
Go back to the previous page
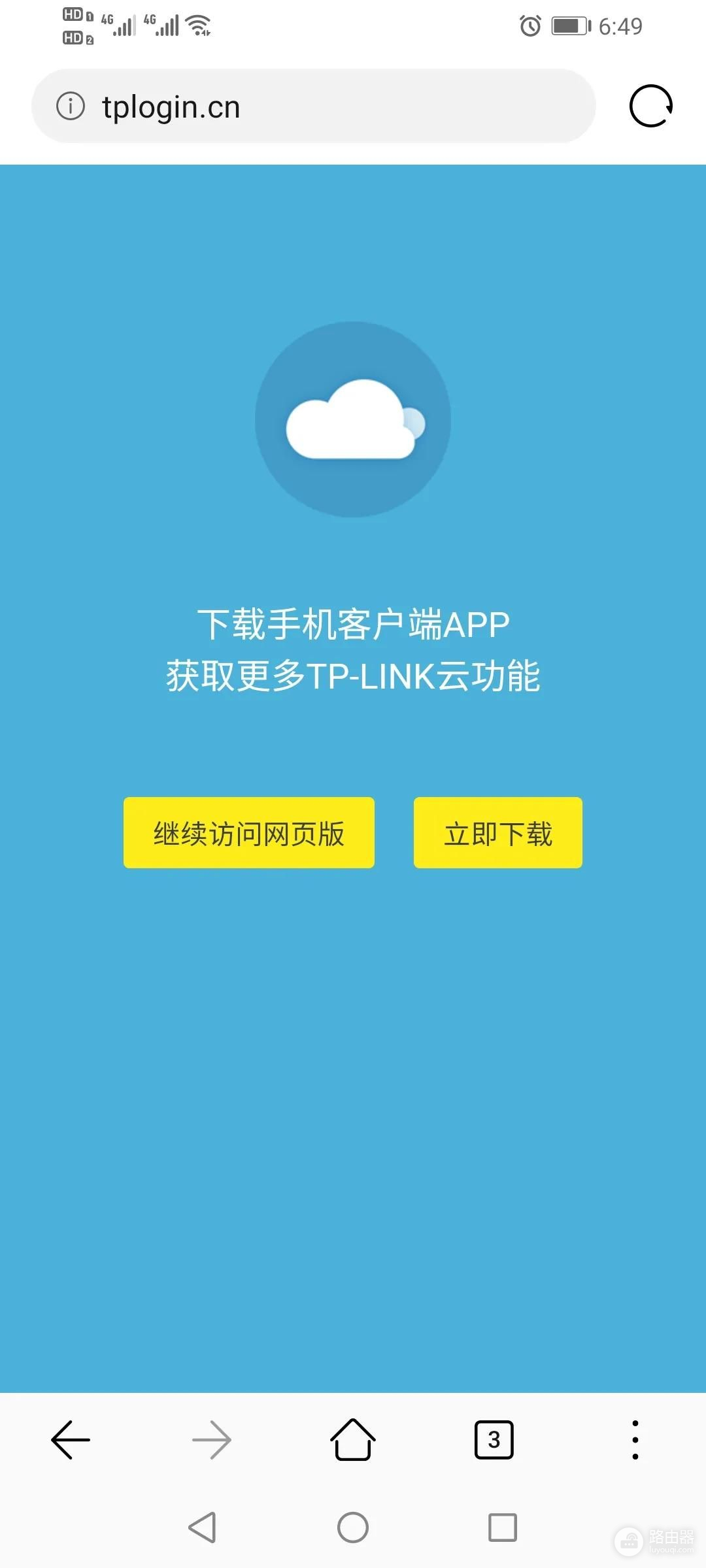click(x=71, y=1439)
